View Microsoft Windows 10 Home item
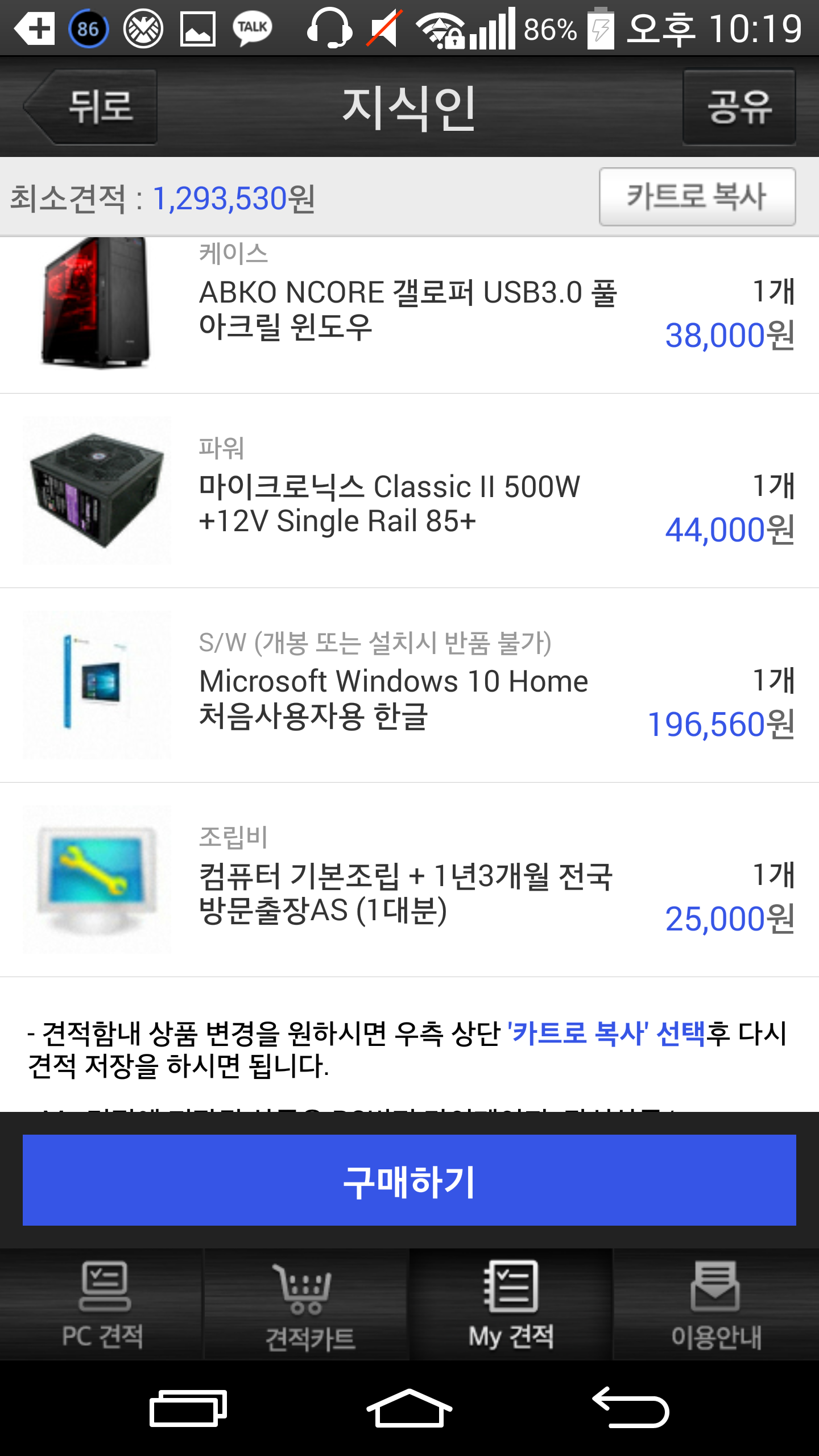Image resolution: width=819 pixels, height=1456 pixels. pyautogui.click(x=394, y=698)
